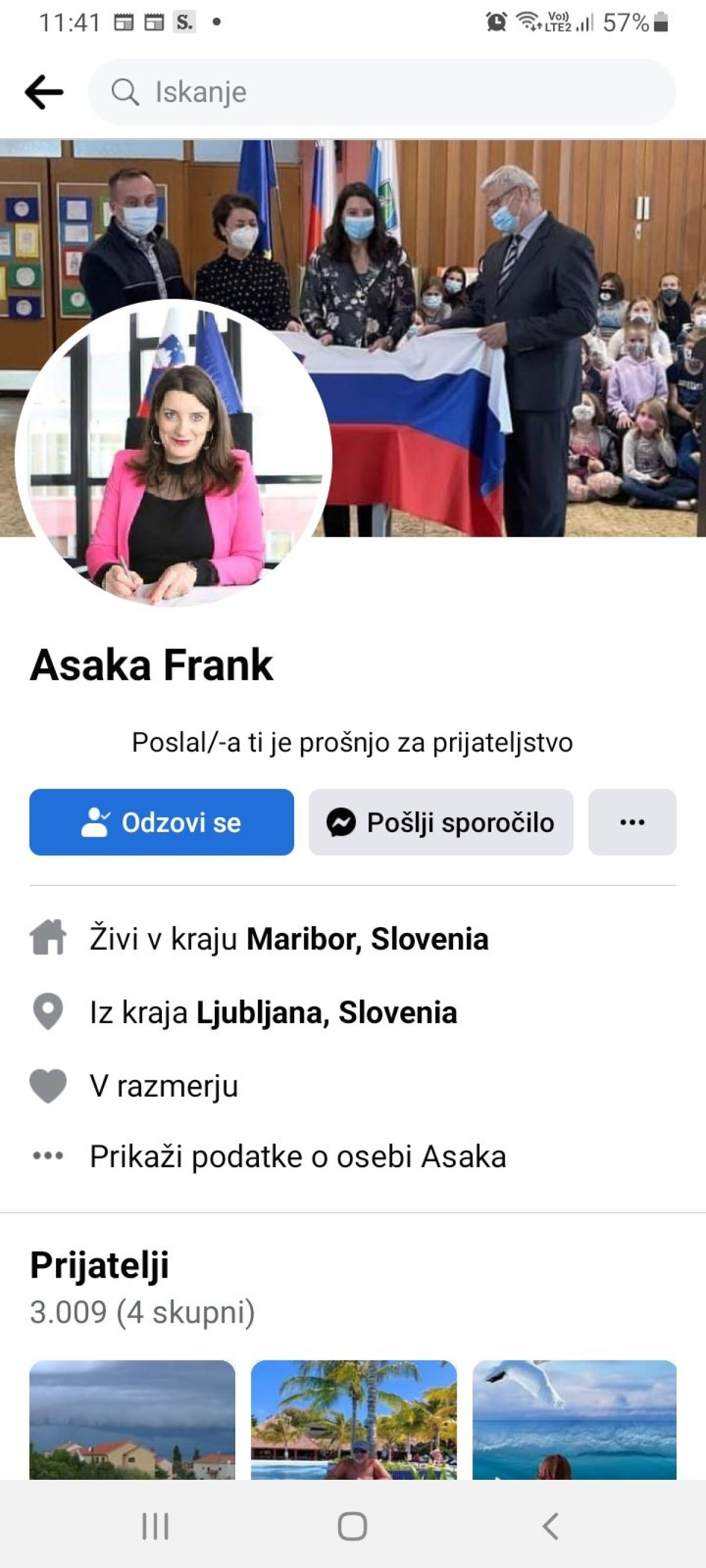Image resolution: width=706 pixels, height=1568 pixels.
Task: Open the three-dot more options button
Action: click(632, 823)
